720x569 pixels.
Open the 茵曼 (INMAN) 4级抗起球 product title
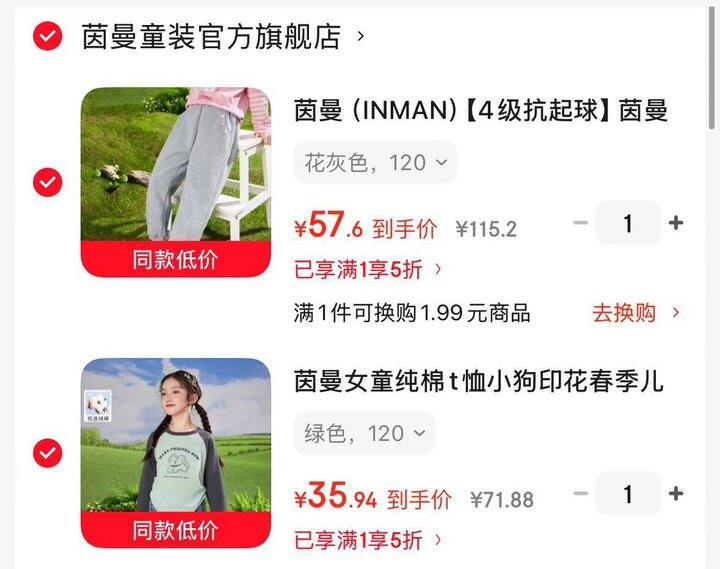coord(480,110)
